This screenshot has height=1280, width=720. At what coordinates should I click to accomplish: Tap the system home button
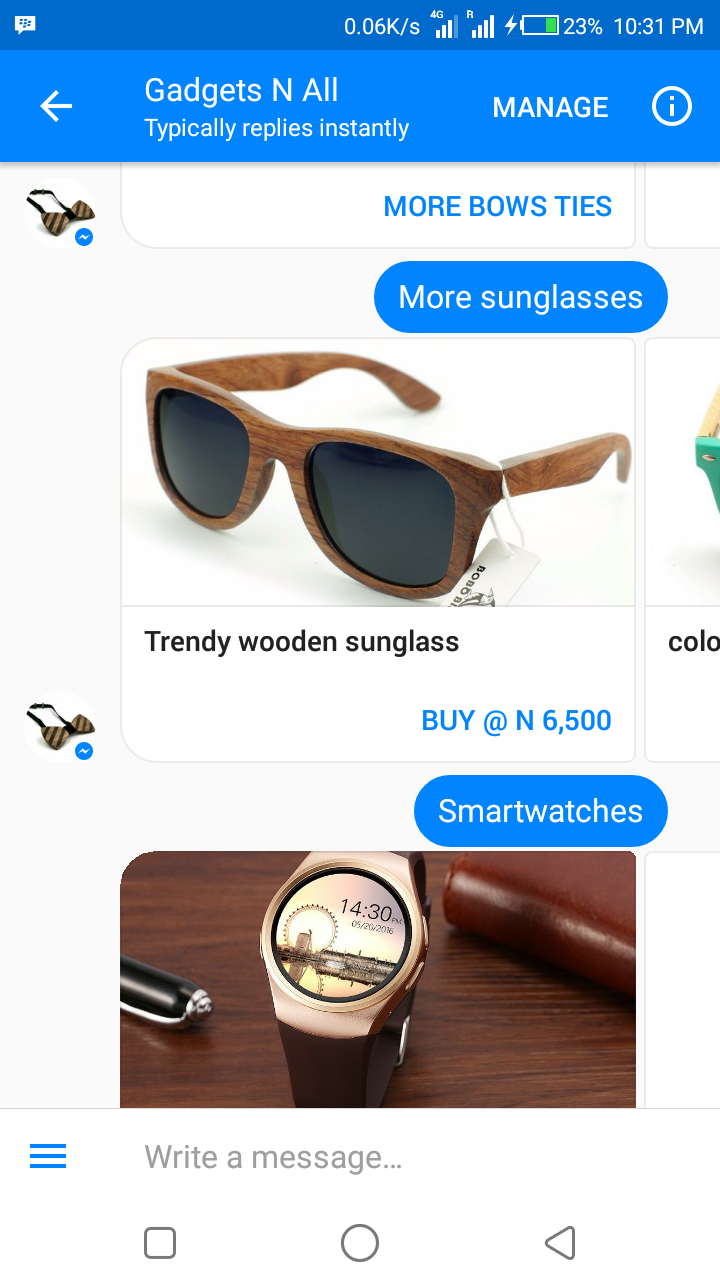pyautogui.click(x=360, y=1243)
